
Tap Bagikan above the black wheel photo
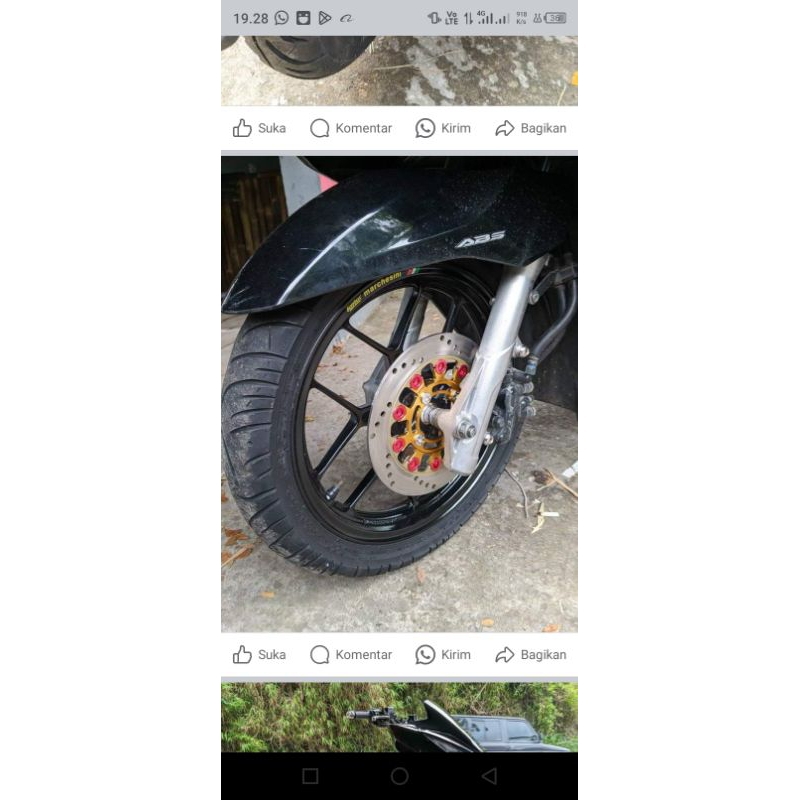[x=531, y=128]
